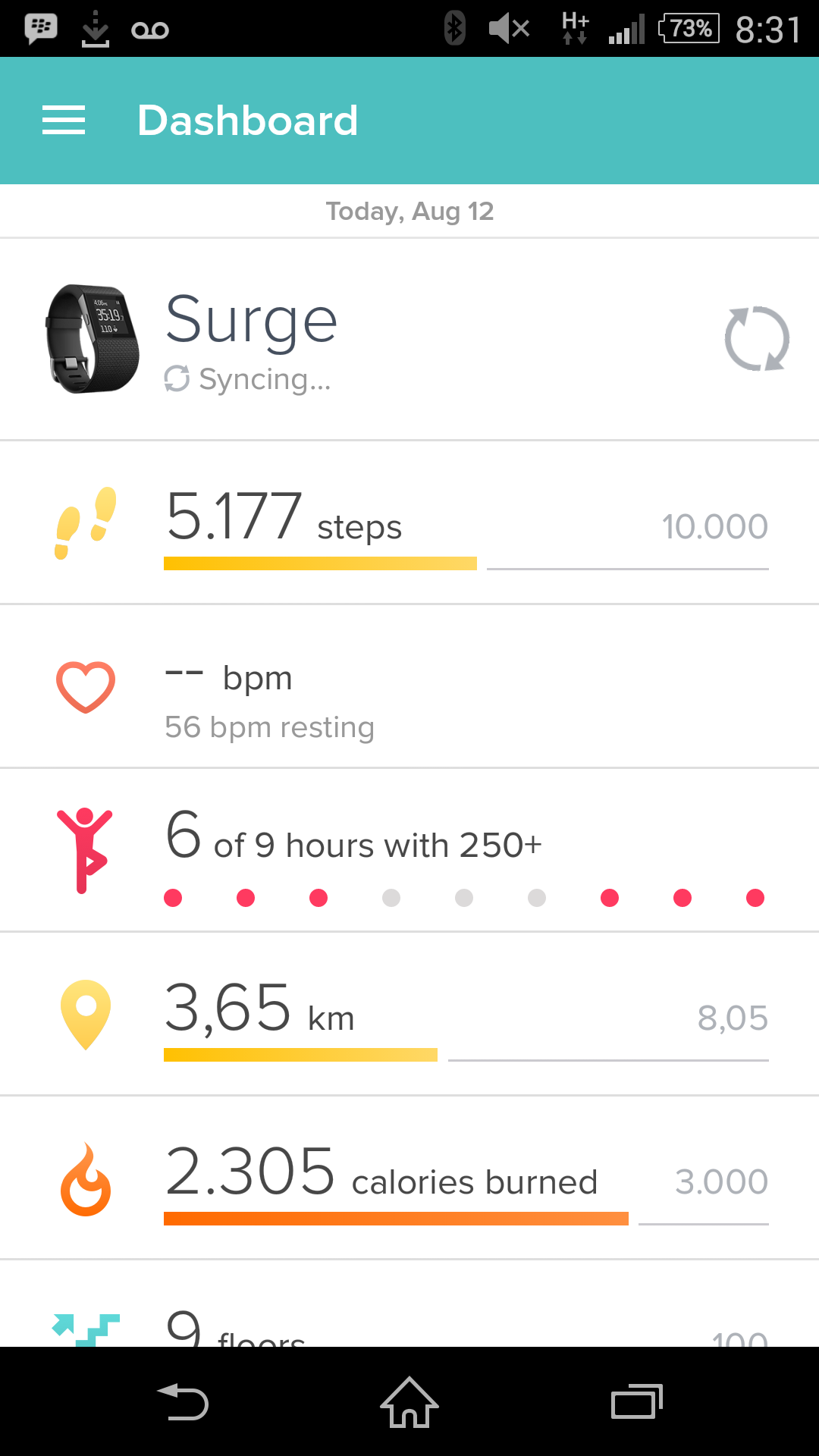Open the 3,65 km distance tile
Viewport: 819px width, 1456px height.
pyautogui.click(x=409, y=1015)
